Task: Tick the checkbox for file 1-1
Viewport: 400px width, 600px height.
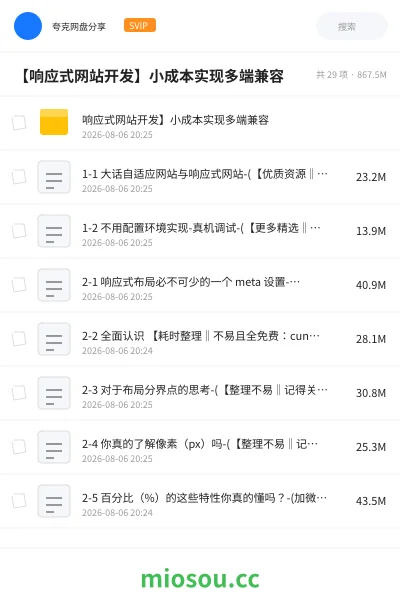Action: (x=19, y=177)
